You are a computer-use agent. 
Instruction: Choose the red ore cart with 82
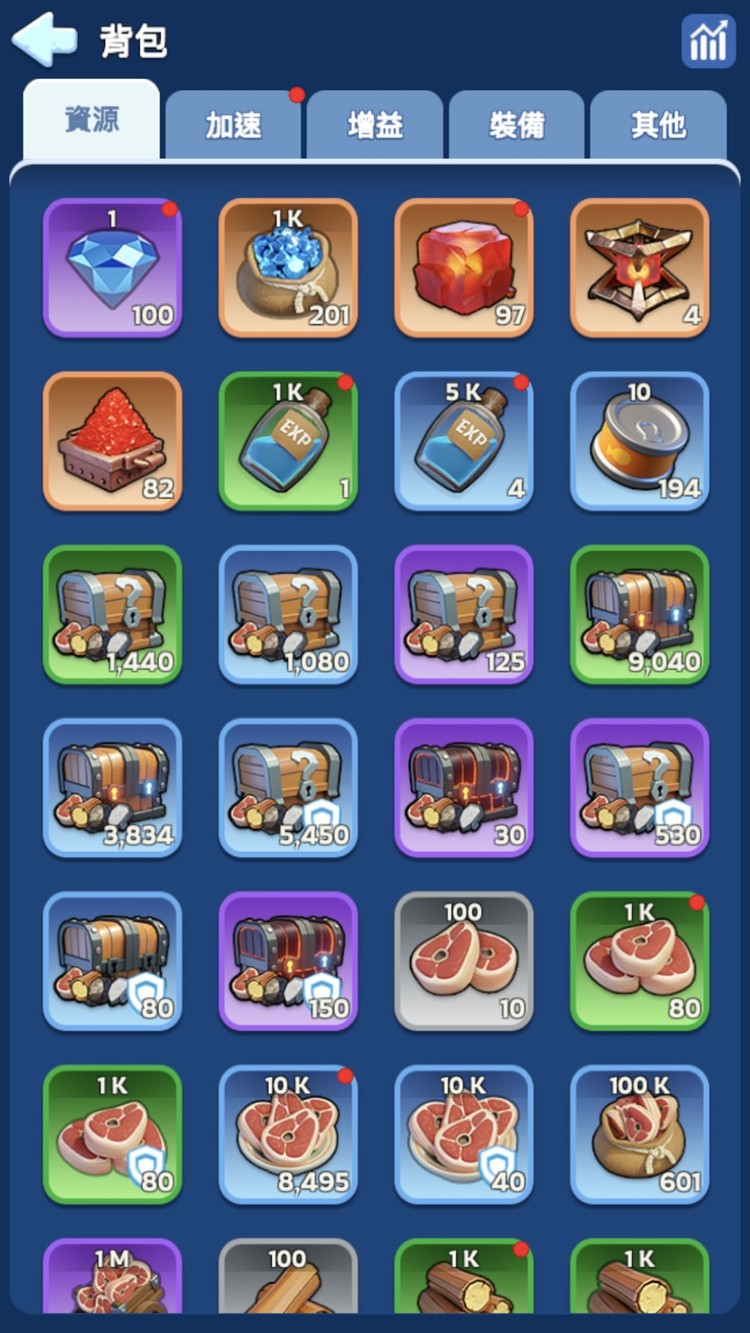pyautogui.click(x=112, y=441)
